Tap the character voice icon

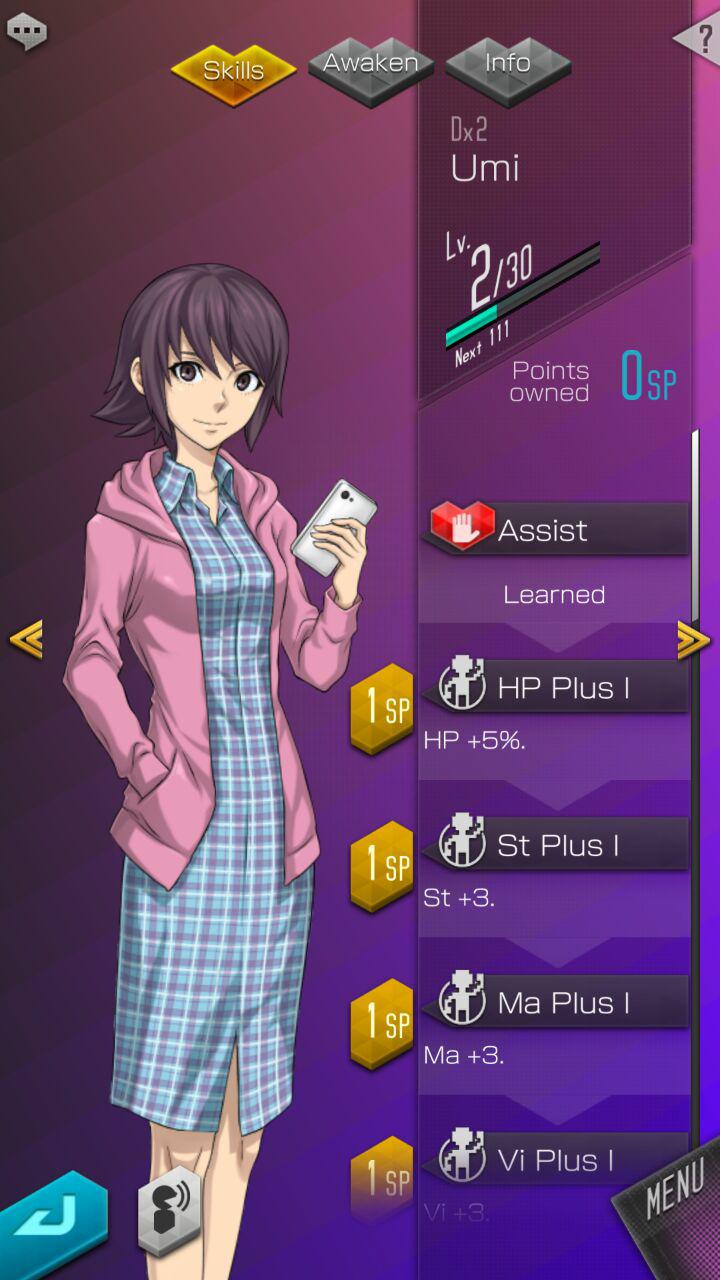tap(169, 1213)
